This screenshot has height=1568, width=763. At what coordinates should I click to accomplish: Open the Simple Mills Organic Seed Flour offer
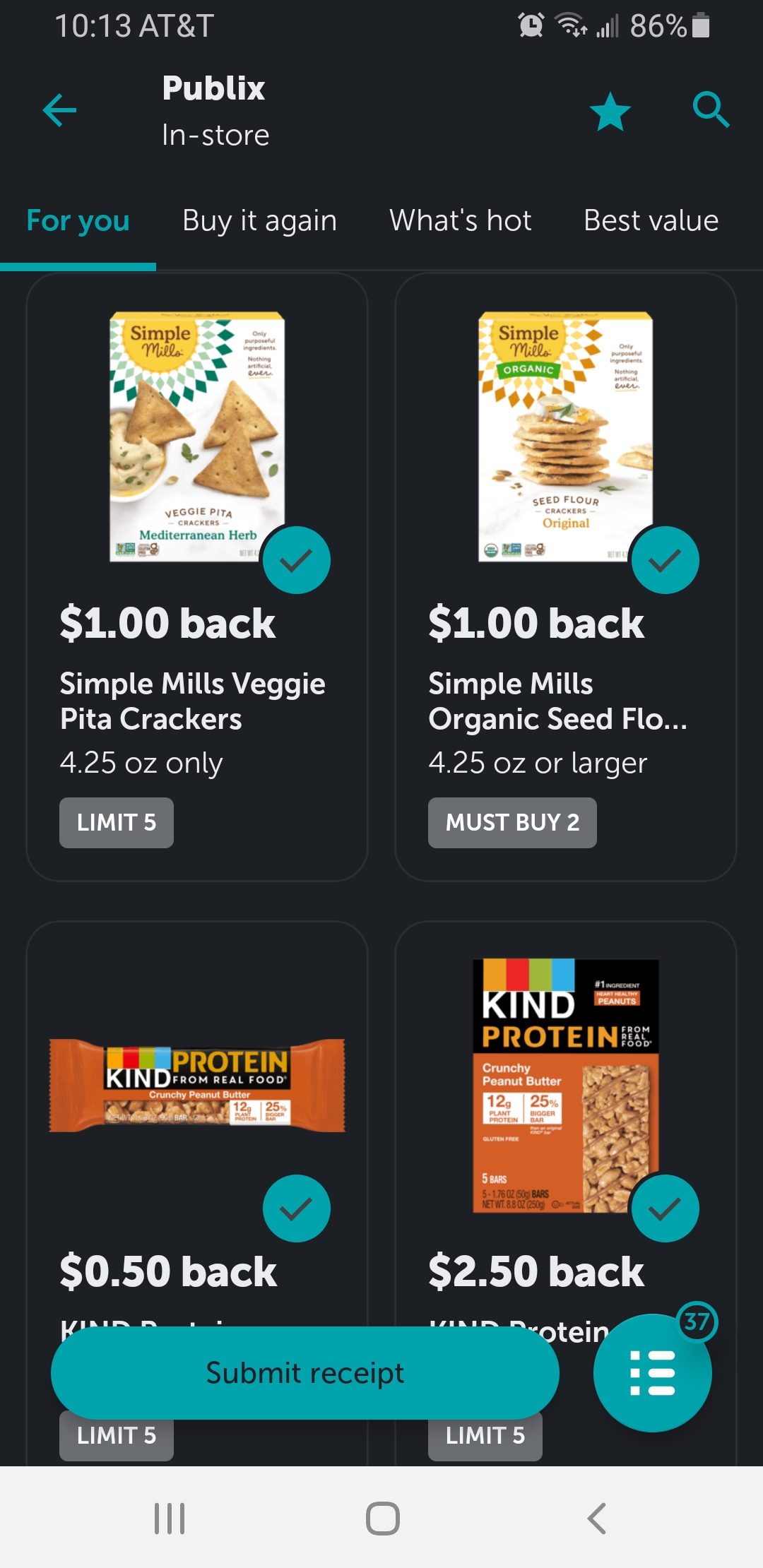pyautogui.click(x=557, y=701)
